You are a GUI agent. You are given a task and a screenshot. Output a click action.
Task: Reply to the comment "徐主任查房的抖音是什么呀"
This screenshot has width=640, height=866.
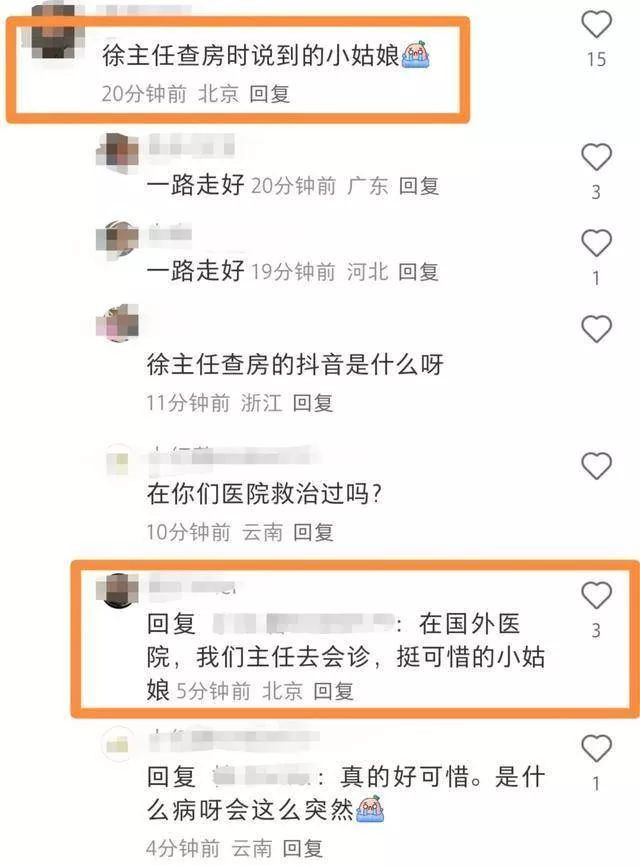pyautogui.click(x=312, y=403)
